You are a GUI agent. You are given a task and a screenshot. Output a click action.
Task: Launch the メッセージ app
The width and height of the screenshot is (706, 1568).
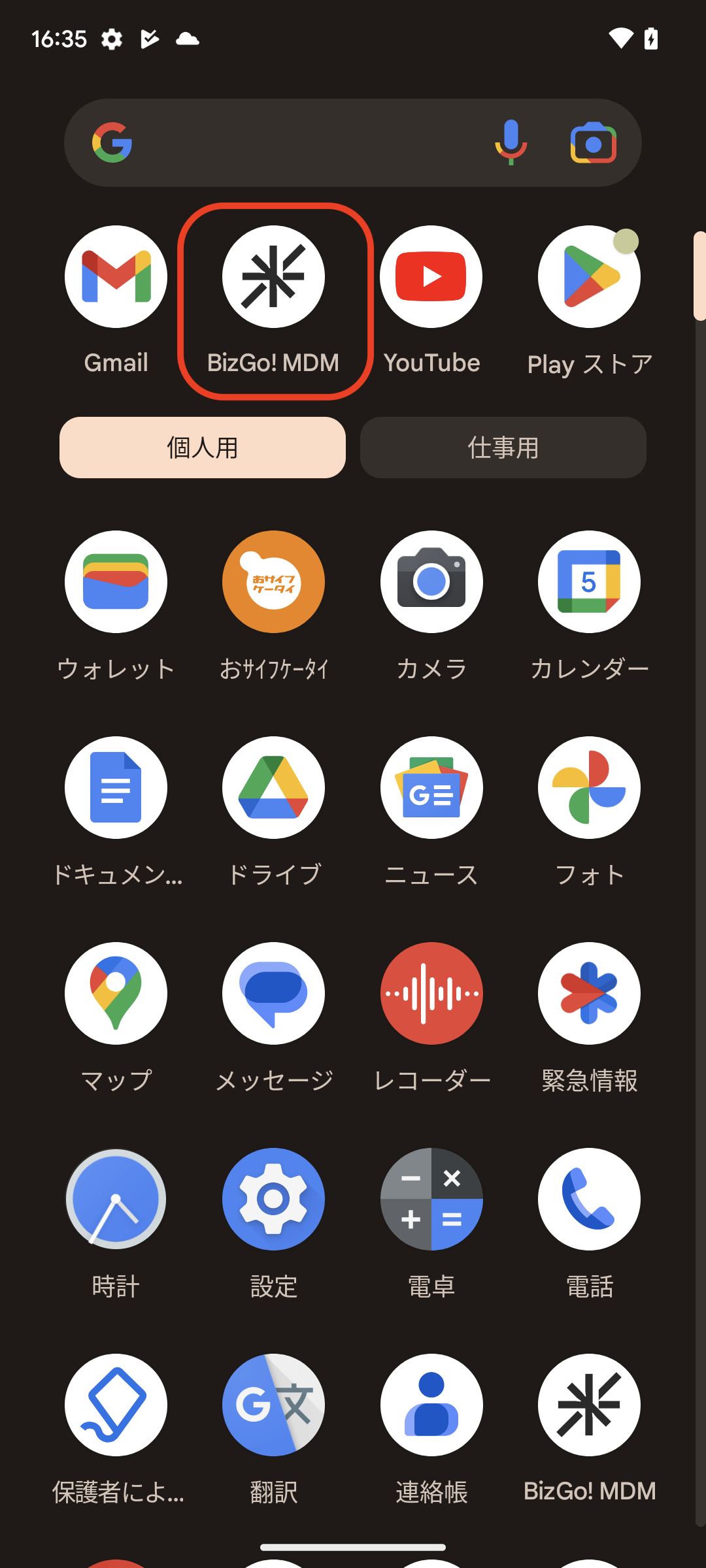point(273,994)
